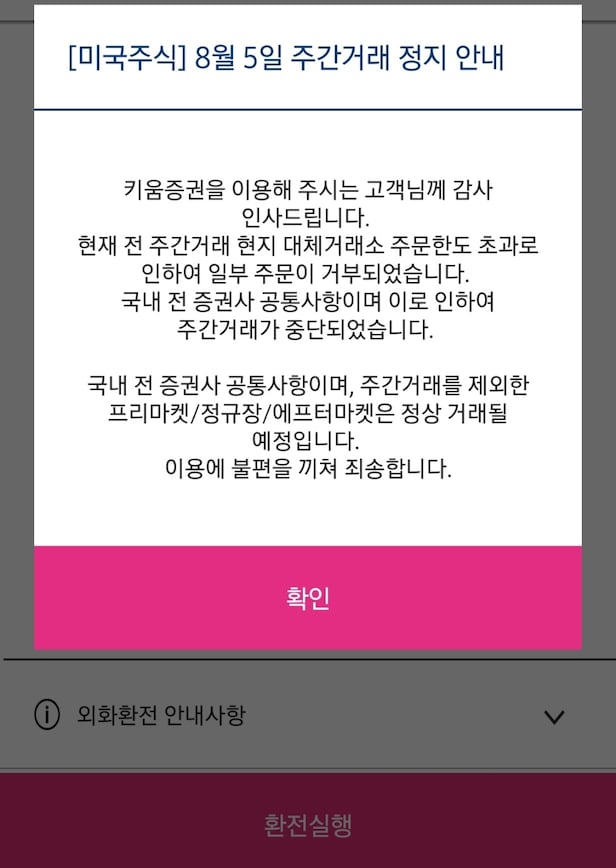Expand the 외화환전 안내사항 section

(553, 716)
